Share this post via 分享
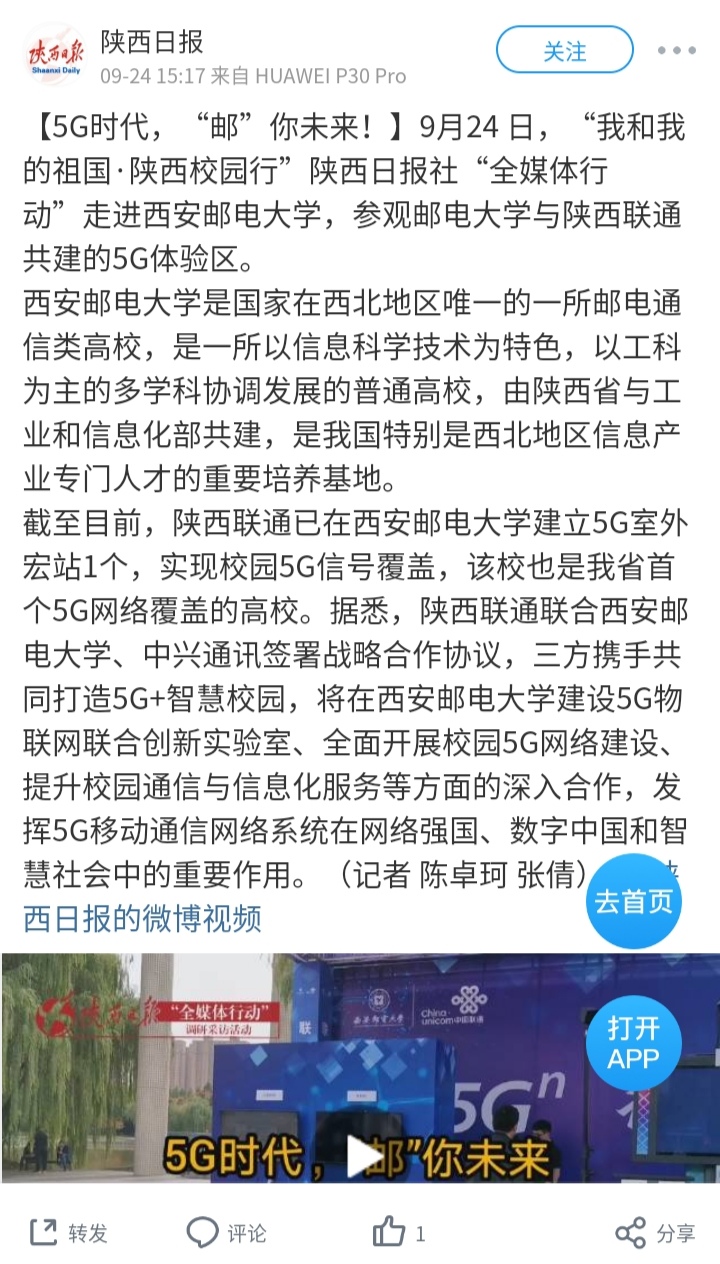720x1264 pixels. click(655, 1233)
